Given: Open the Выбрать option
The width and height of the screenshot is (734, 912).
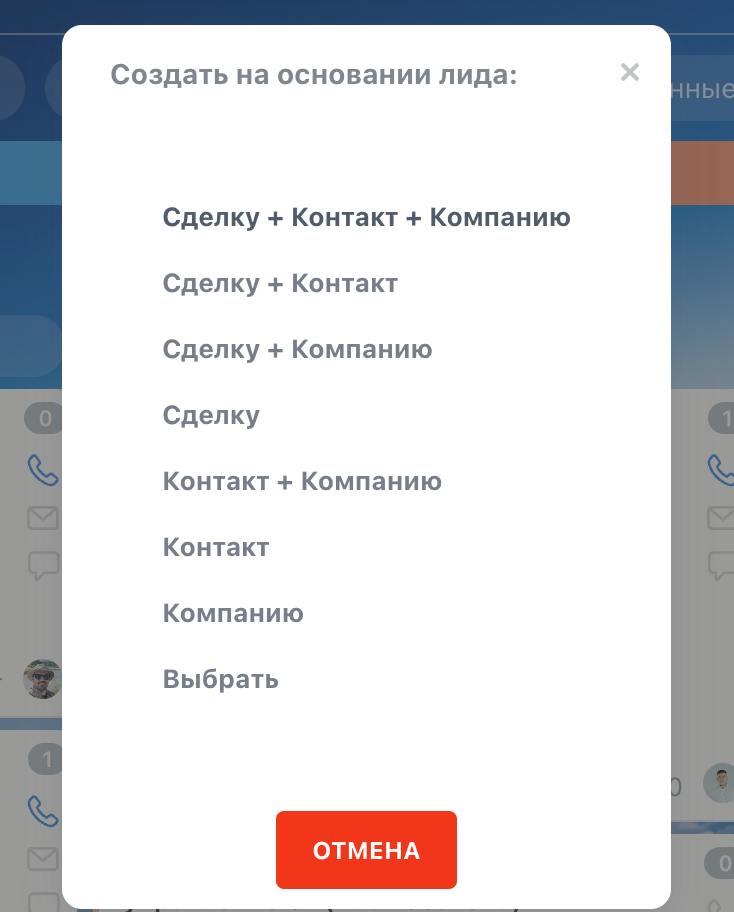Looking at the screenshot, I should coord(221,679).
